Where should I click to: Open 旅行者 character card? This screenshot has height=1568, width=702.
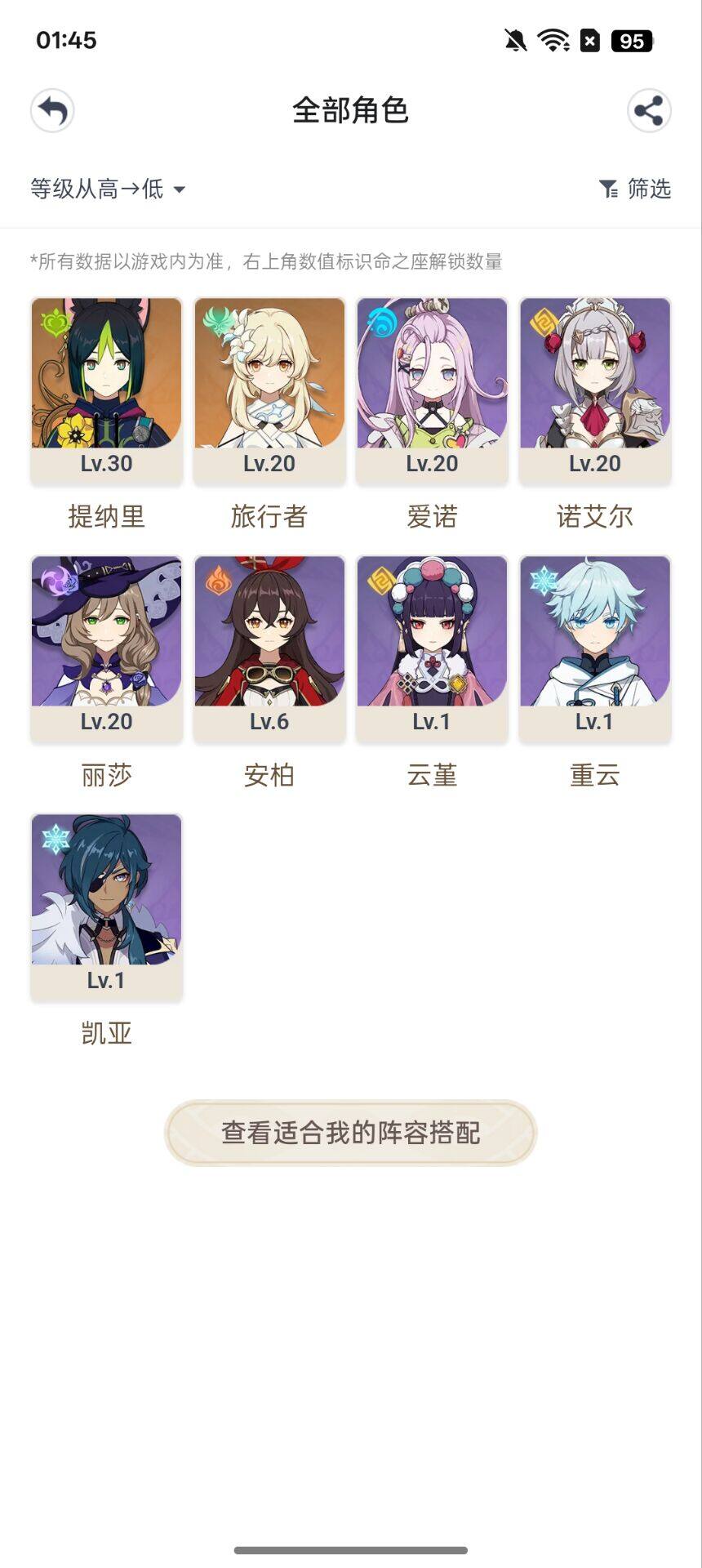click(x=269, y=390)
